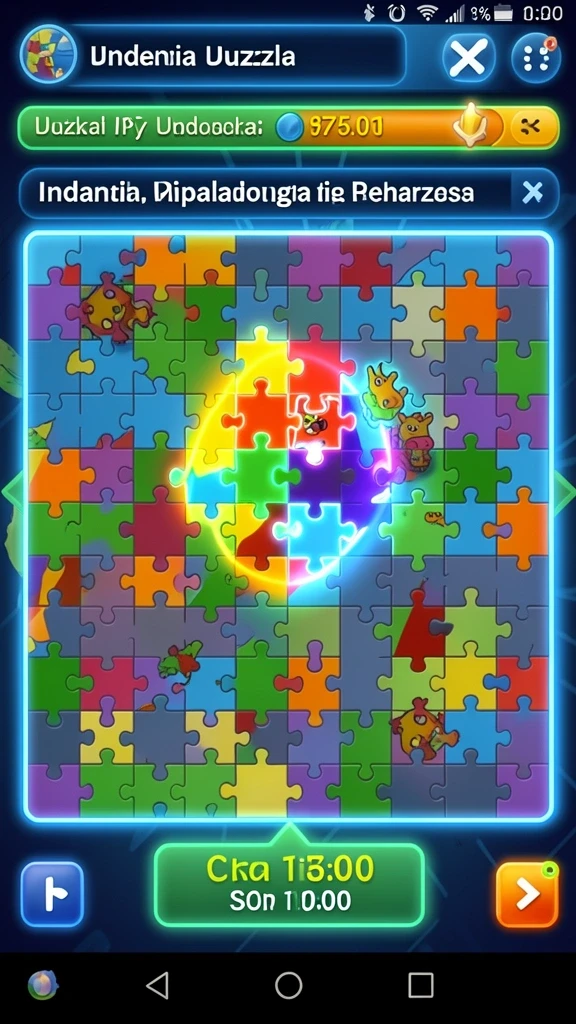Tap the profile avatar at top left
Image resolution: width=576 pixels, height=1024 pixels.
click(48, 55)
